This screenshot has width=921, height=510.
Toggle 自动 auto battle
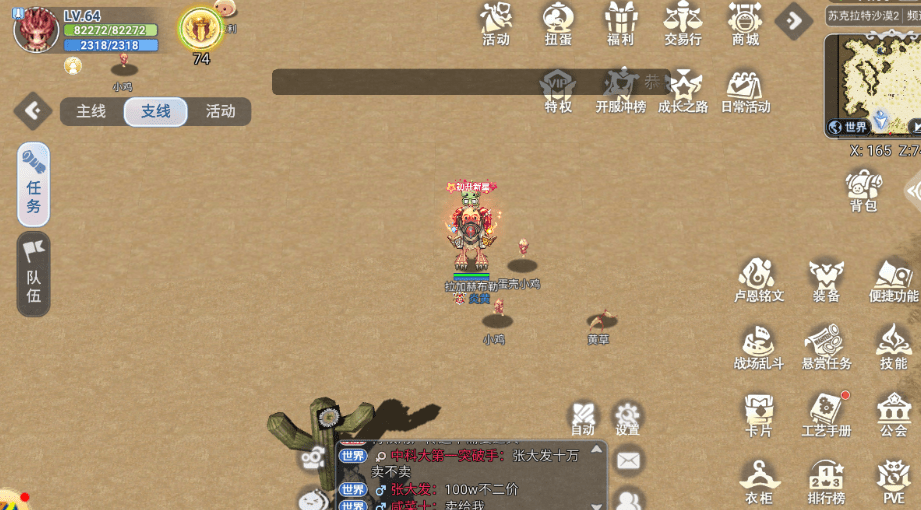tap(583, 418)
